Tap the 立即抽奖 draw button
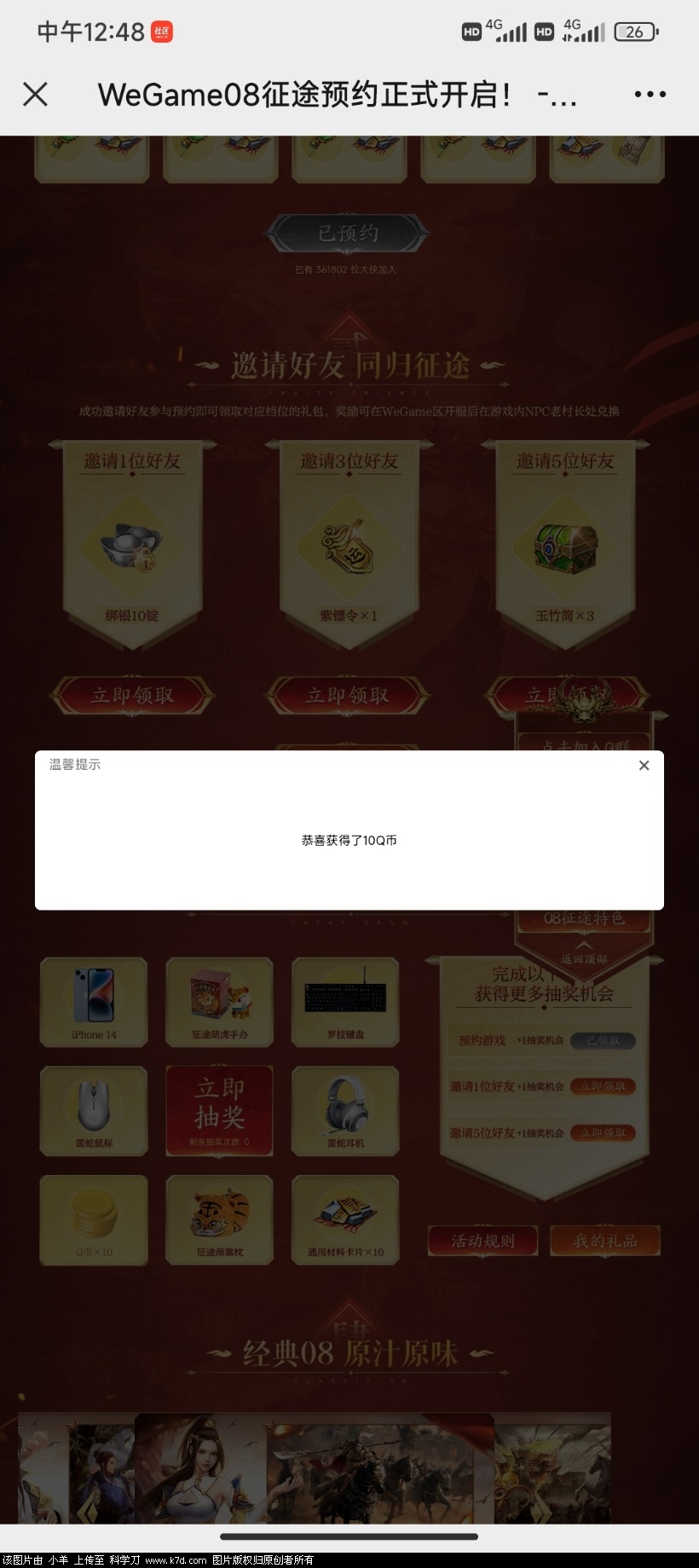The height and width of the screenshot is (1568, 699). coord(219,1110)
